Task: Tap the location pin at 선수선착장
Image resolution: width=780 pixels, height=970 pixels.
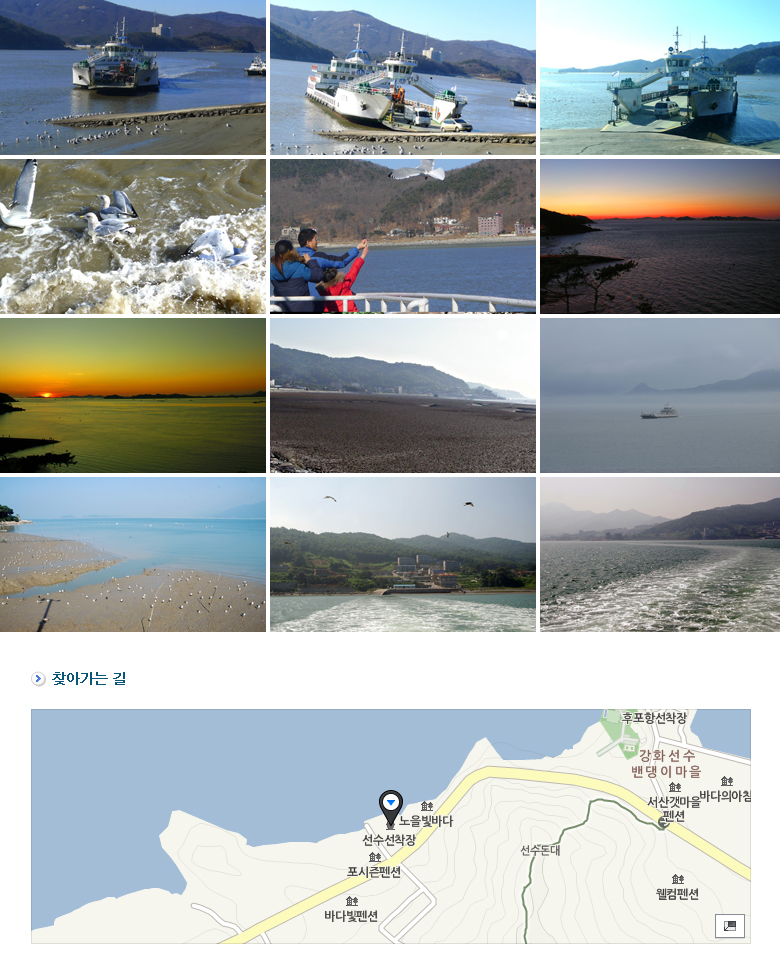Action: [390, 805]
